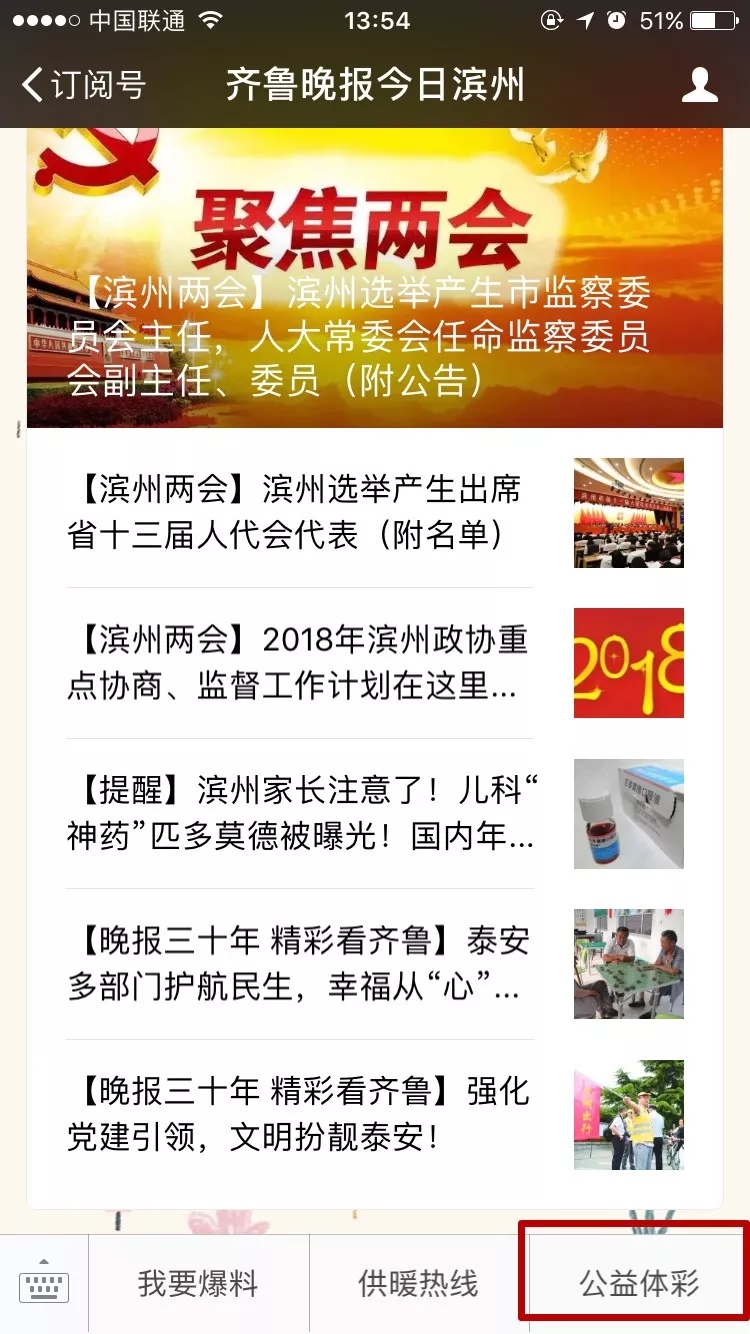Select the 公益体彩 menu
Viewport: 750px width, 1334px height.
639,1284
